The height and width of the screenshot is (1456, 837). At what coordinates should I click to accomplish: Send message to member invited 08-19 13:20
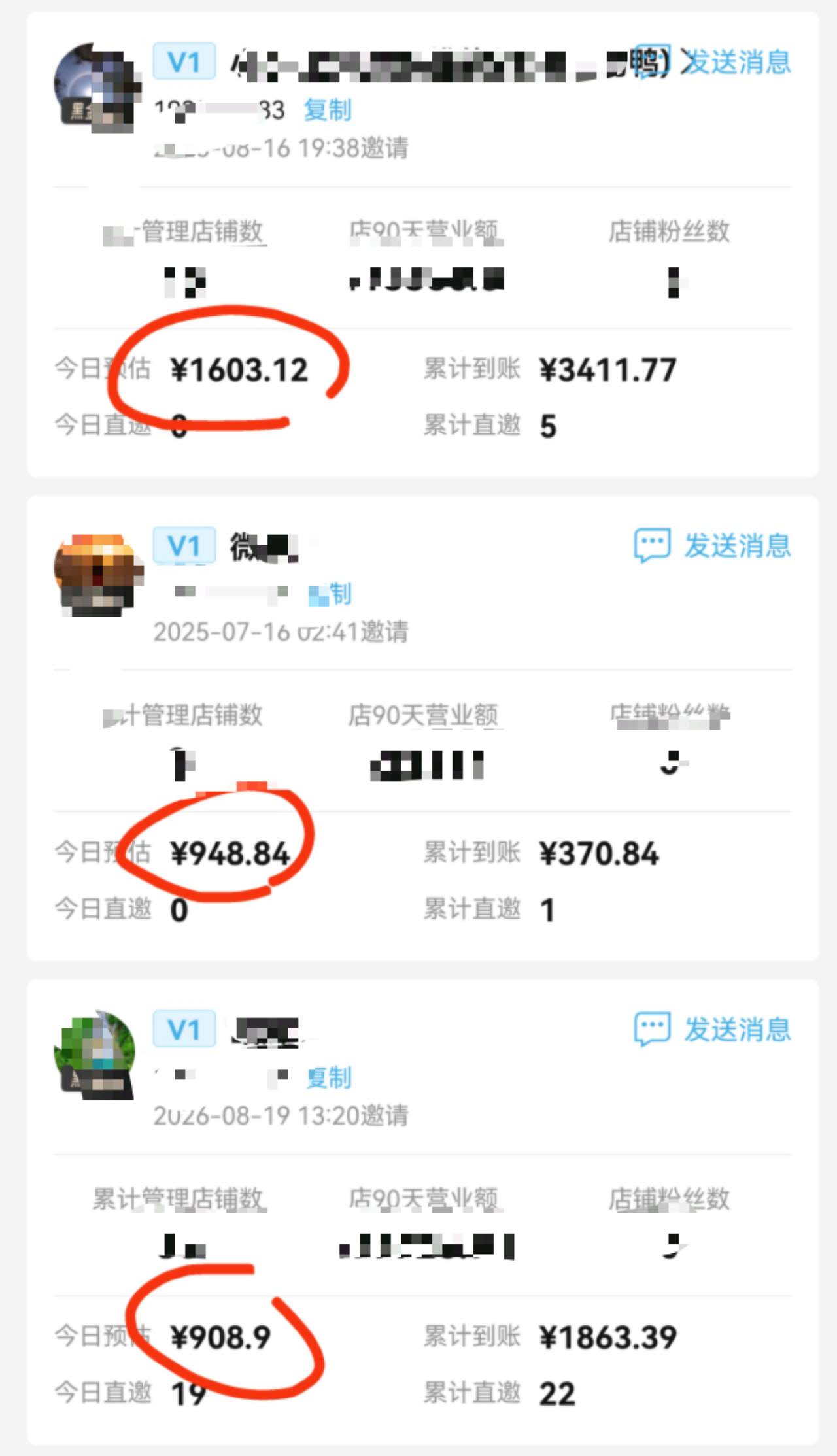pos(713,1029)
